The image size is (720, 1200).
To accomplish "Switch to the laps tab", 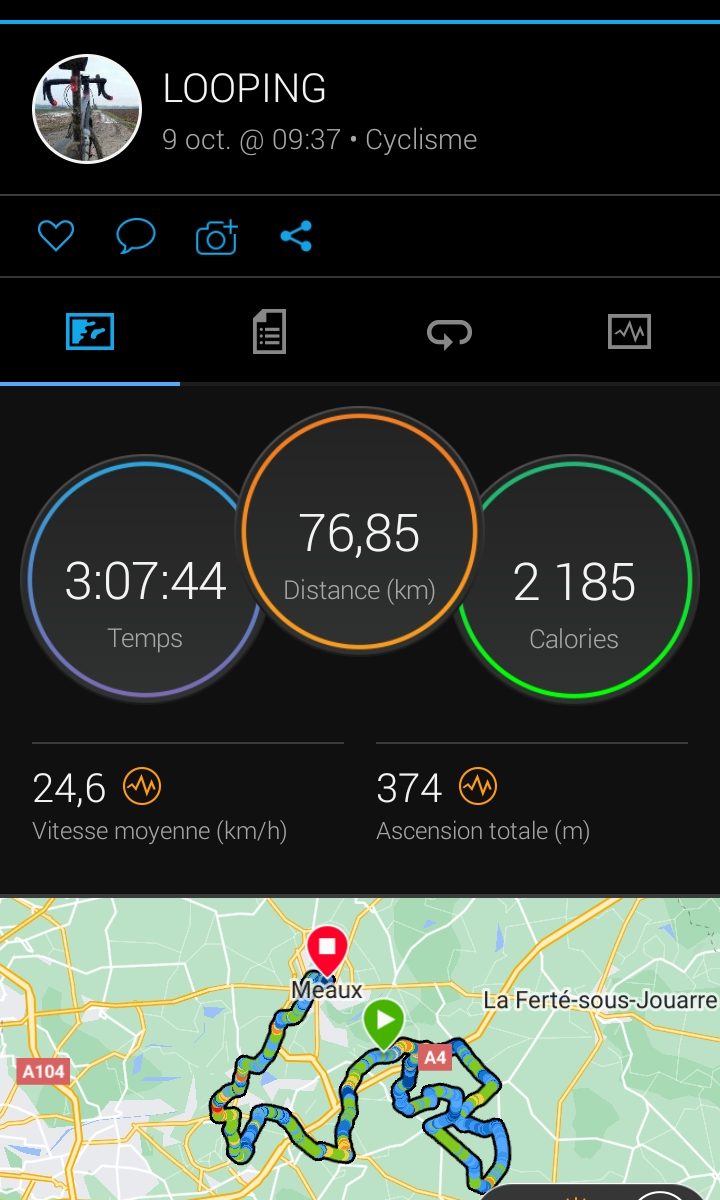I will coord(449,332).
